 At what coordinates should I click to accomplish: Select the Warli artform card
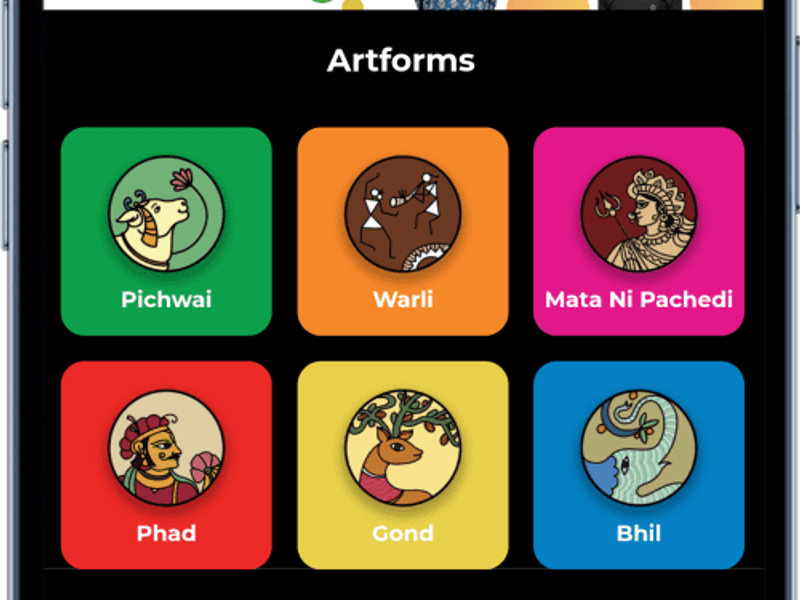(x=402, y=231)
